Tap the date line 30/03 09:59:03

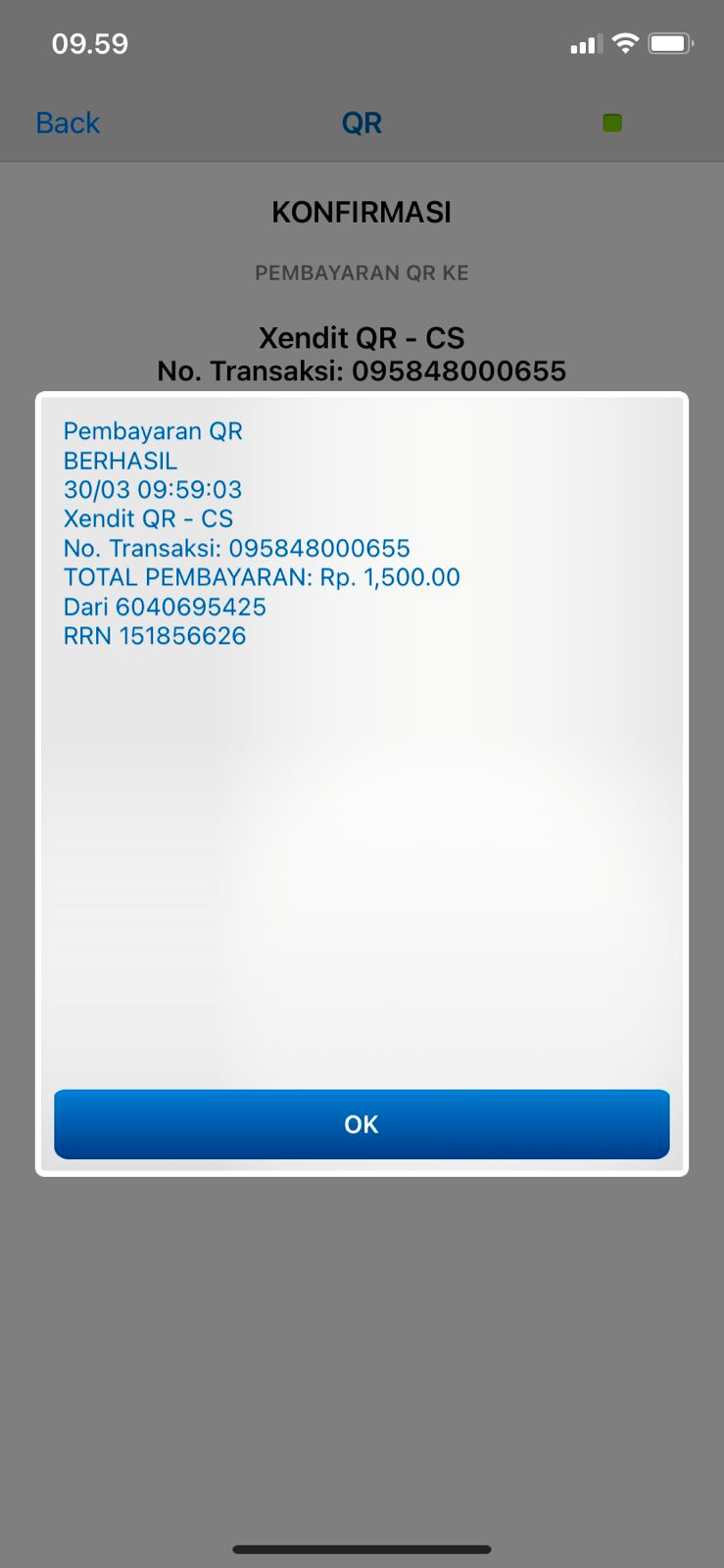(153, 489)
